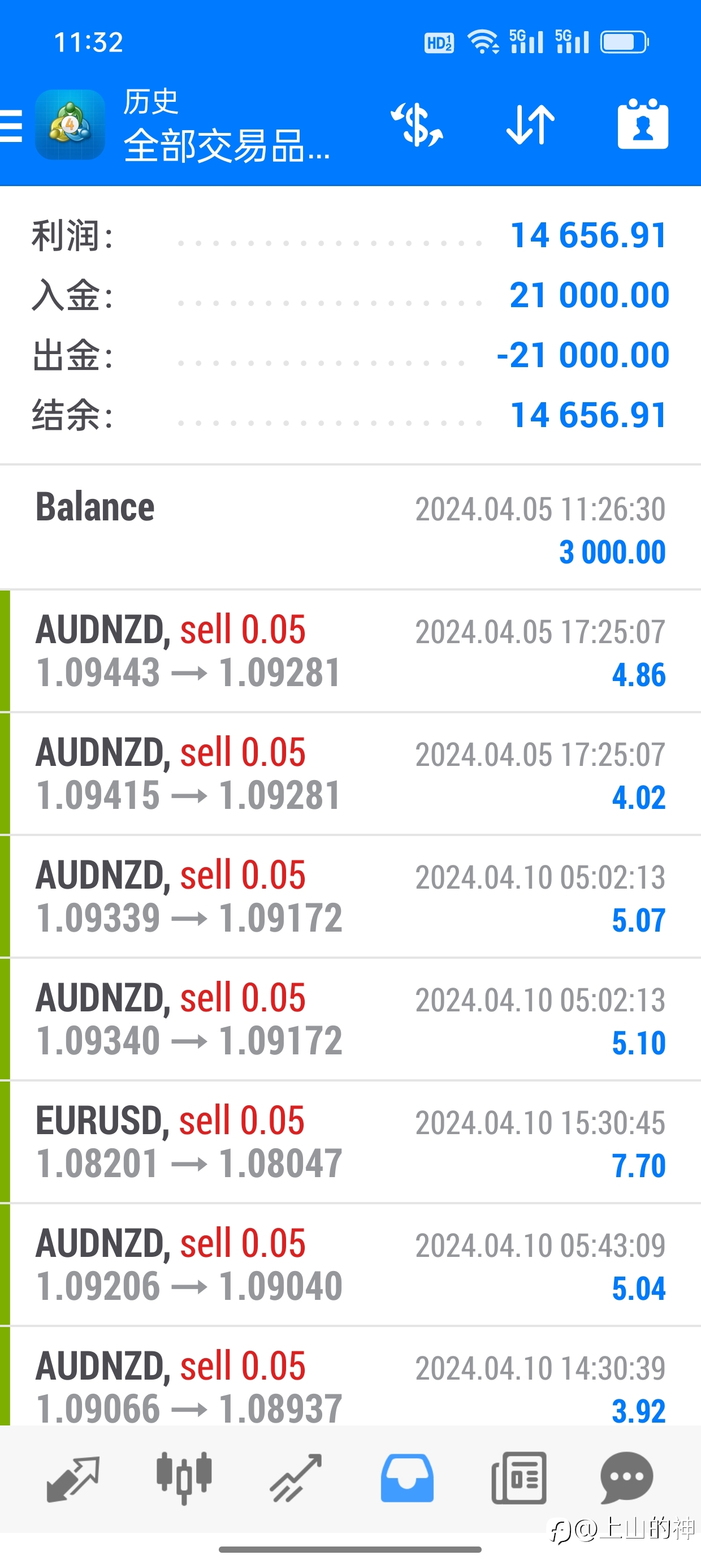Switch to the candlestick chart tab
This screenshot has width=701, height=1568.
(184, 1478)
